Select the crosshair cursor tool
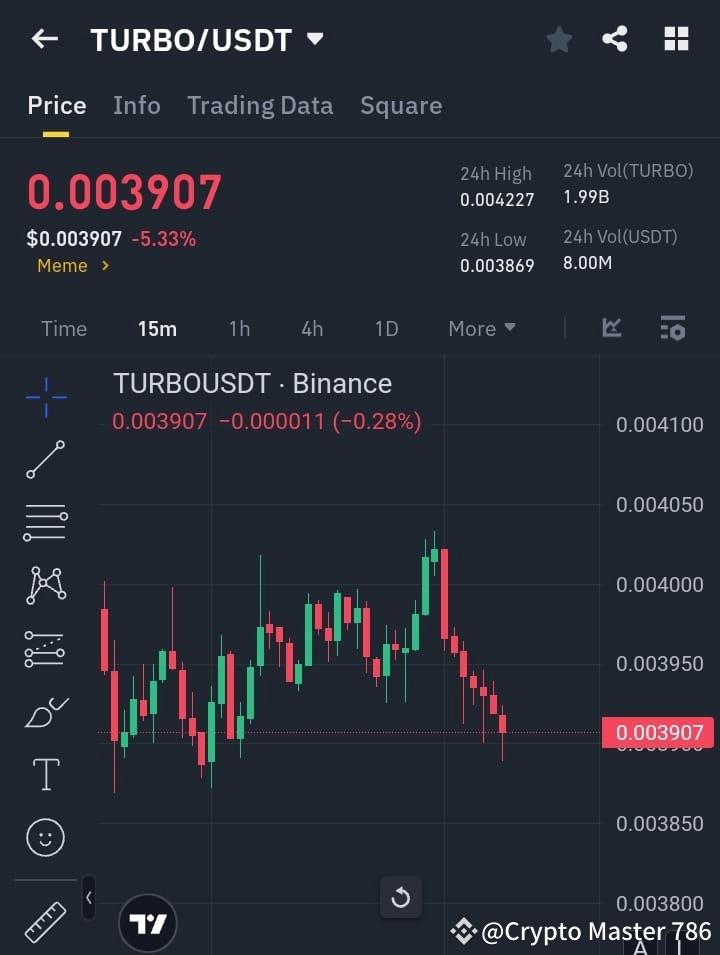 click(x=45, y=397)
